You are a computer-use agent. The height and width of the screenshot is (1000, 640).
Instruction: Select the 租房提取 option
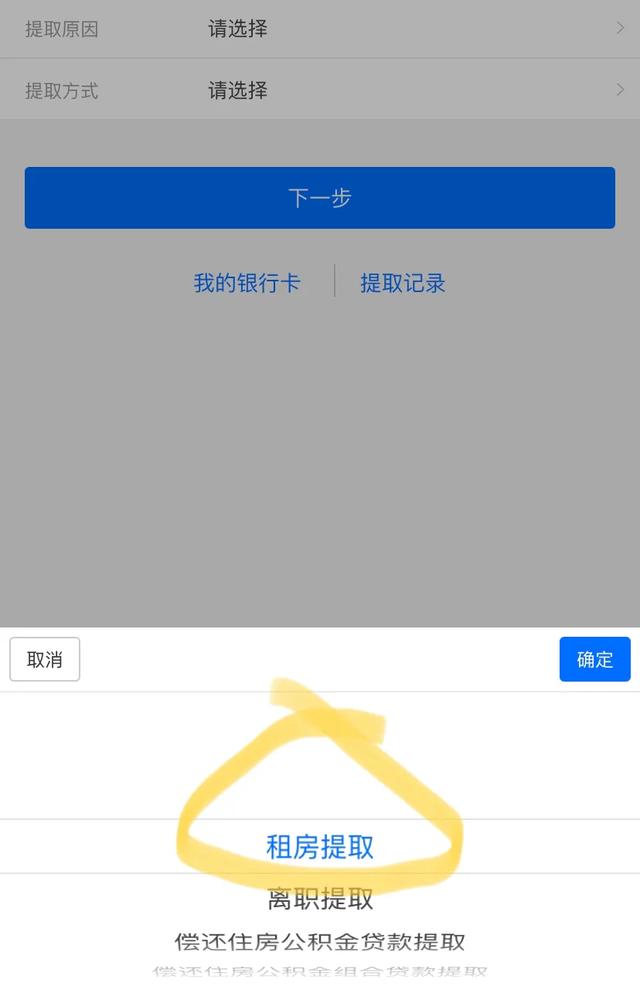320,847
